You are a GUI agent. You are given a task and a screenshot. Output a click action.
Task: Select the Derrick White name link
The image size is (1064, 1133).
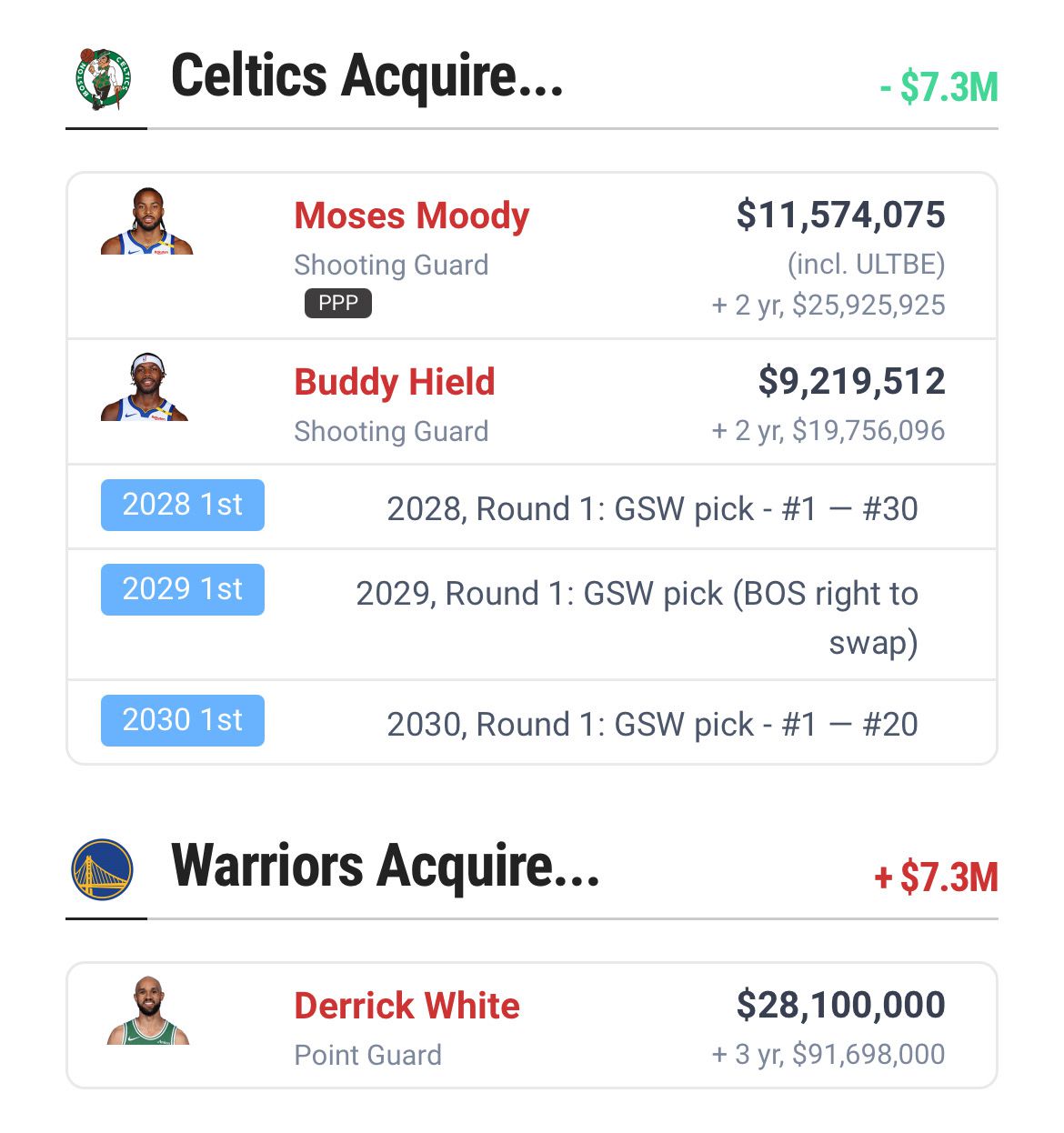point(407,1007)
